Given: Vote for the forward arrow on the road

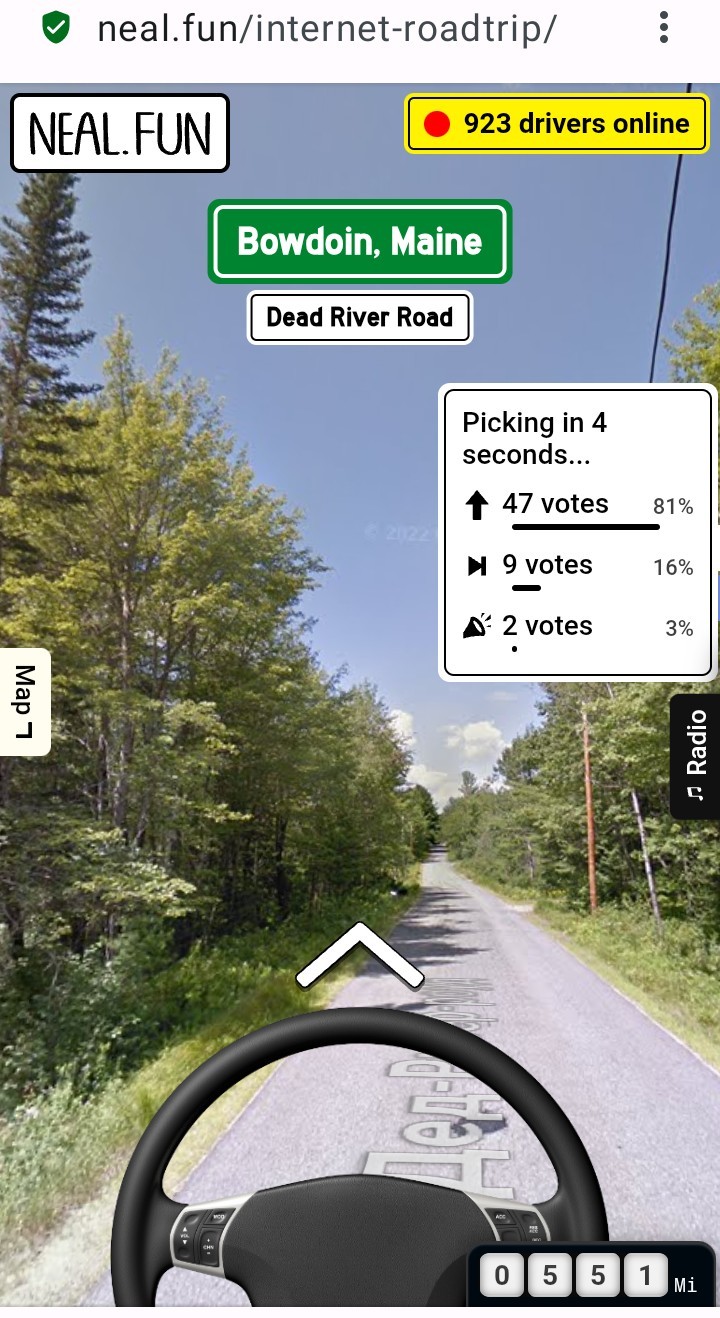Looking at the screenshot, I should point(360,955).
